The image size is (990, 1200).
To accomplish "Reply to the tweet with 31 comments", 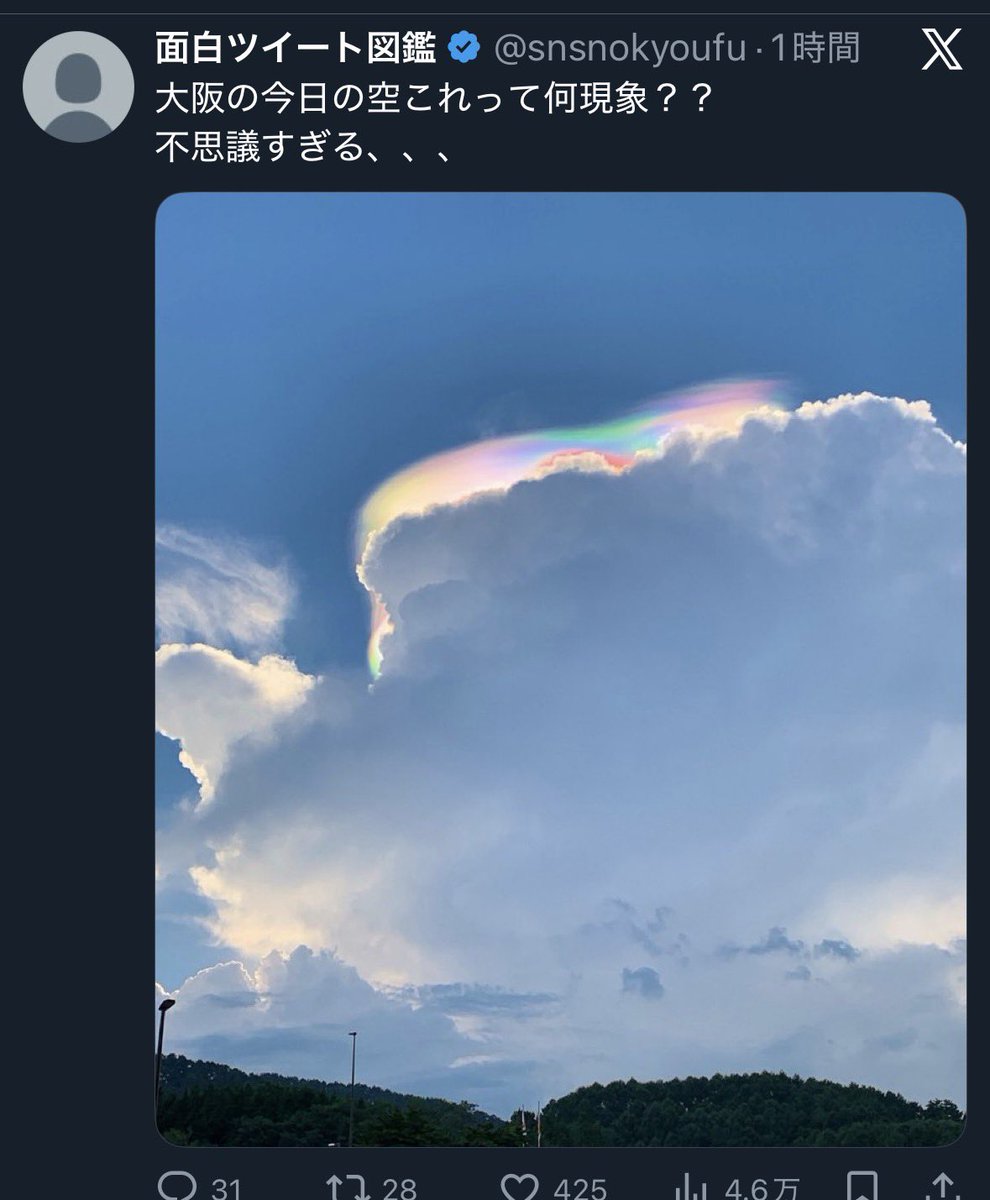I will point(177,1187).
